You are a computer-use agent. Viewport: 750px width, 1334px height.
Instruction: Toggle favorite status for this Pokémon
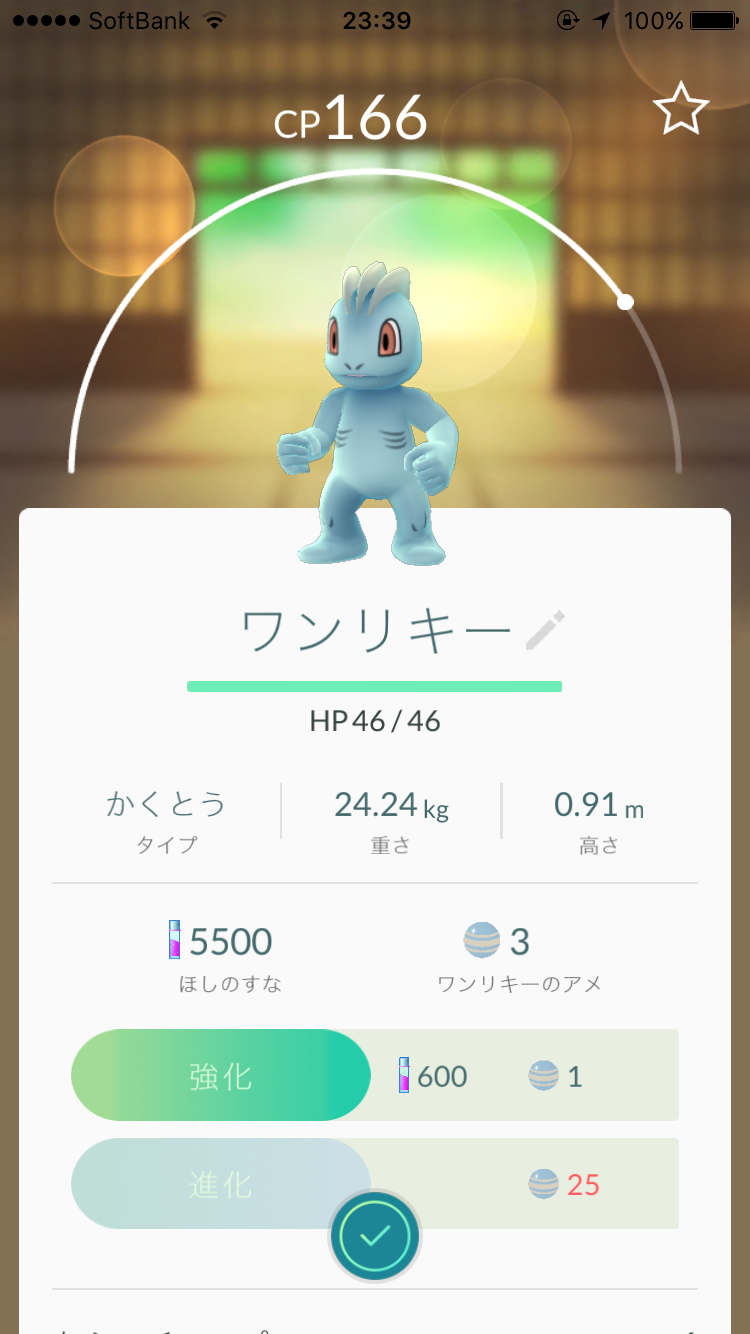pyautogui.click(x=683, y=108)
